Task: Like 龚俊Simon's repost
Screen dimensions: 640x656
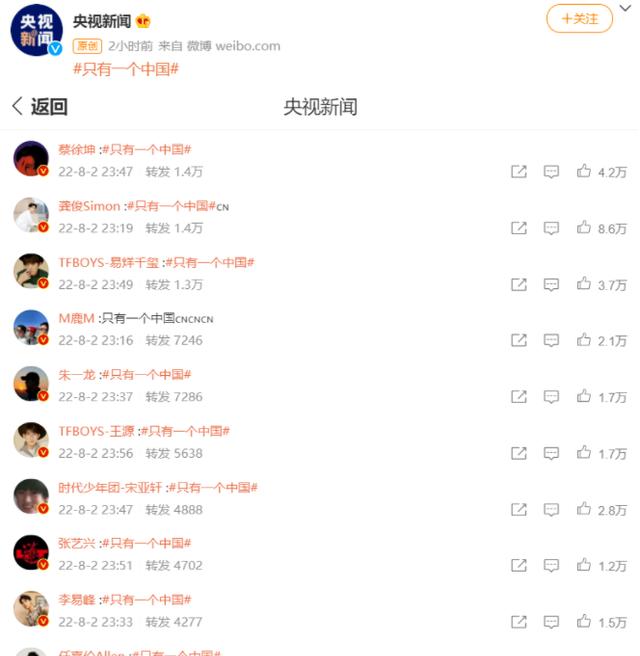Action: [584, 228]
